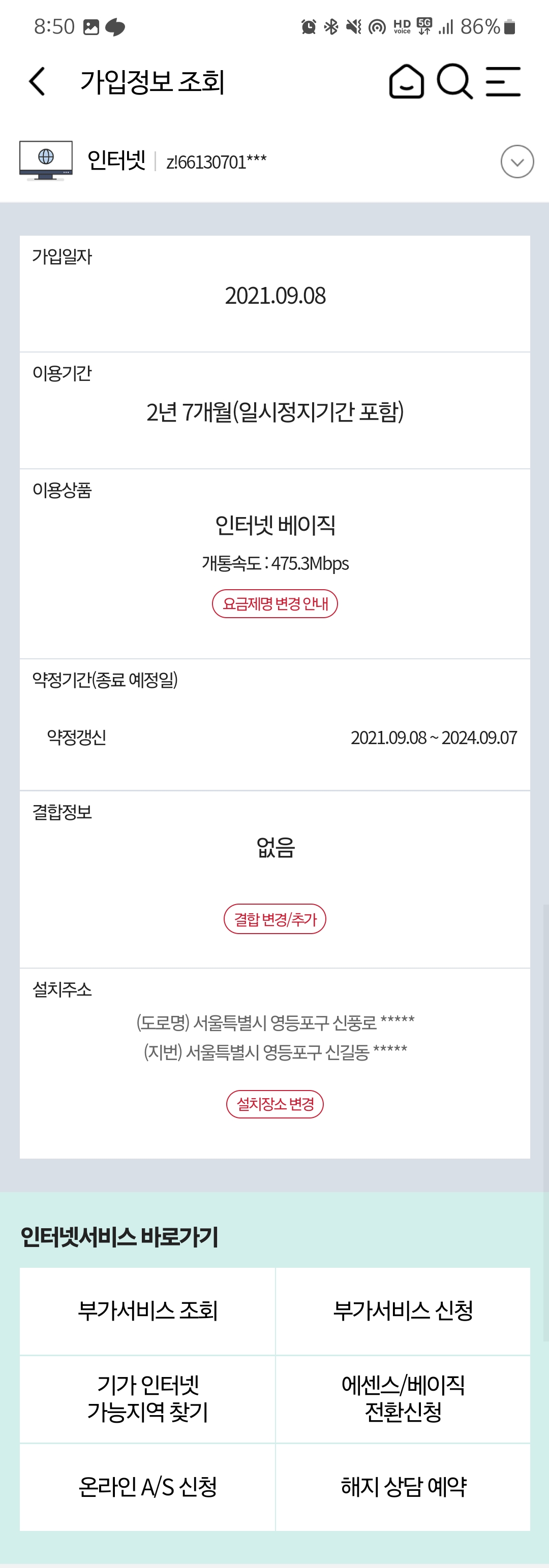The width and height of the screenshot is (549, 1568).
Task: Open the hamburger menu
Action: pos(503,82)
